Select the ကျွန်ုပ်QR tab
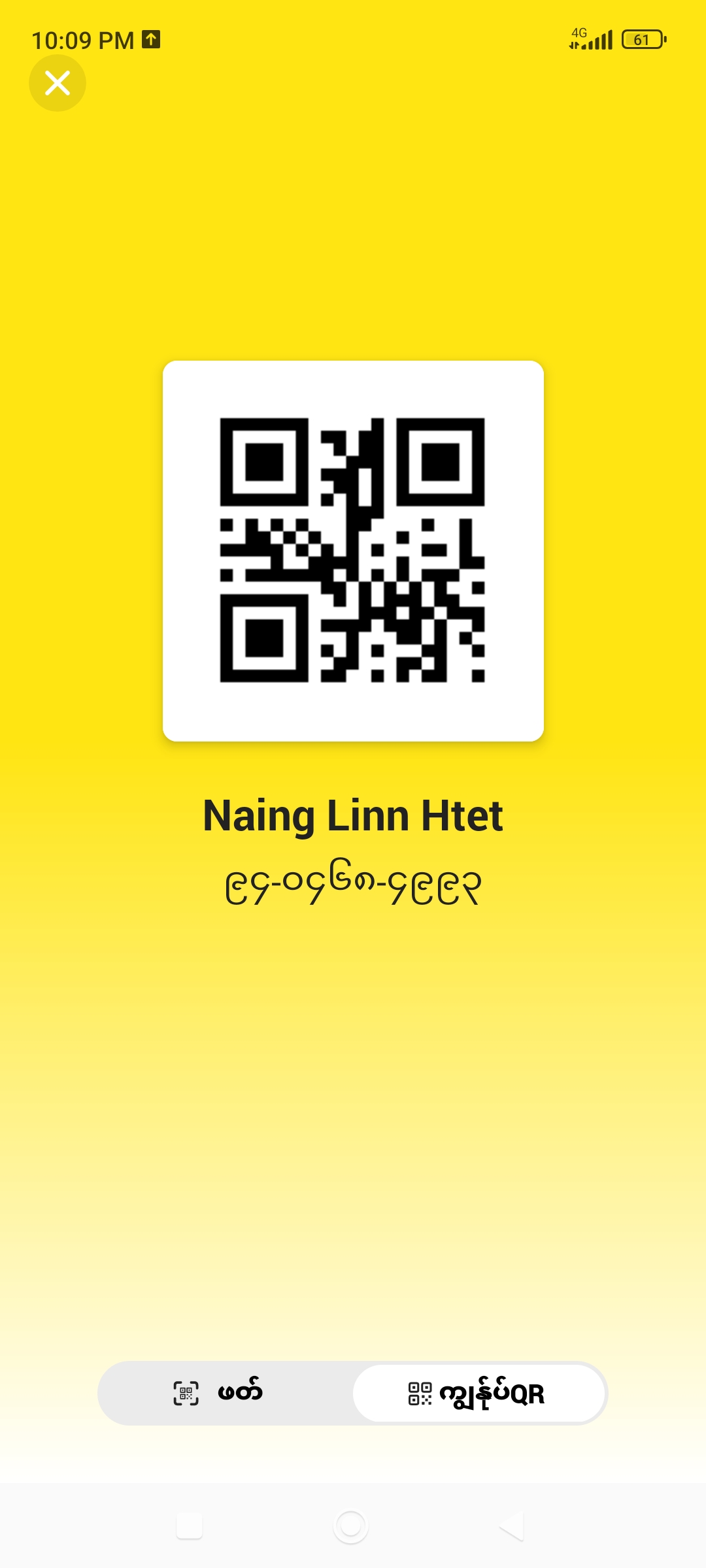This screenshot has width=706, height=1568. click(x=479, y=1393)
